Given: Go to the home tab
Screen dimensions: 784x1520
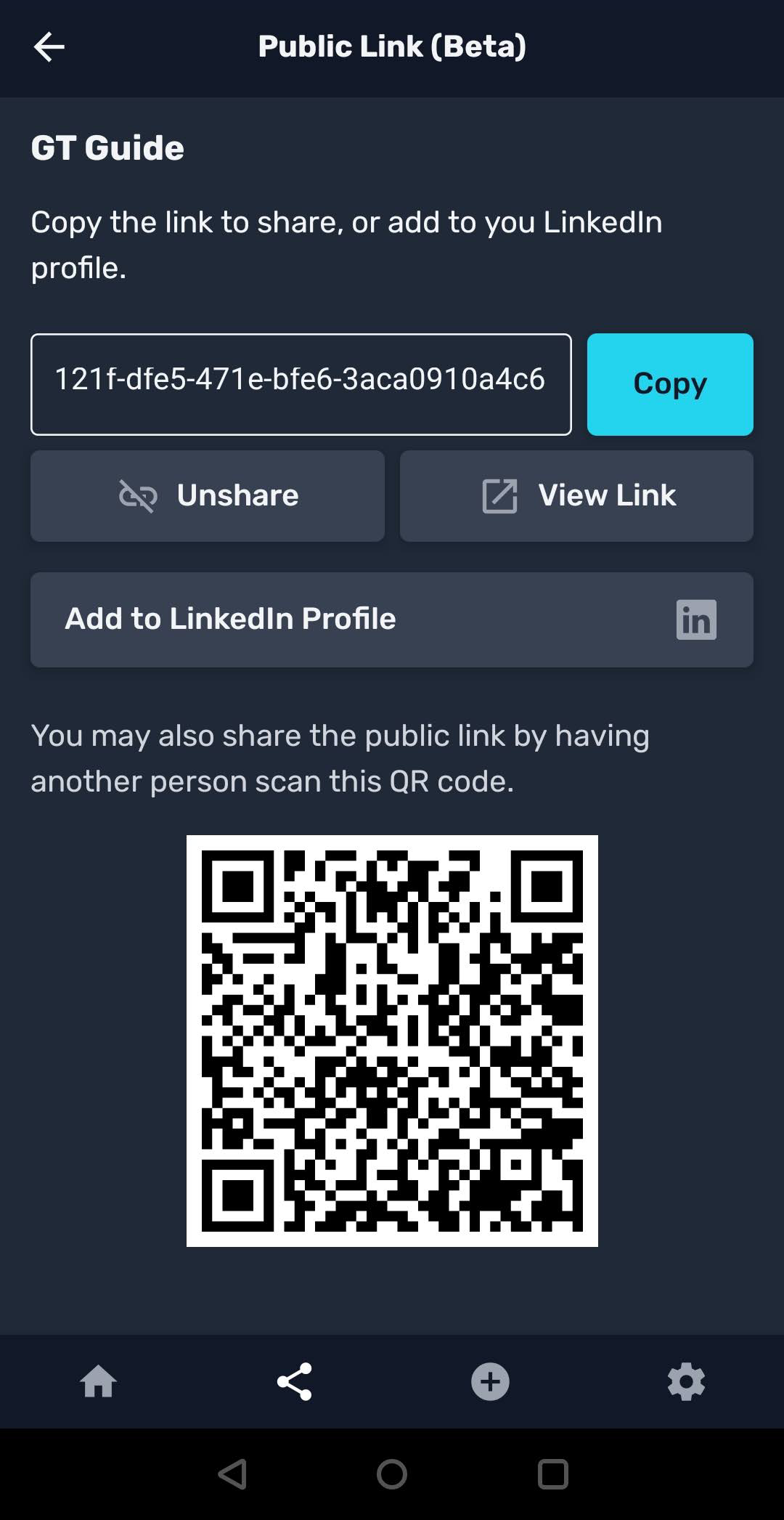Looking at the screenshot, I should point(99,1381).
